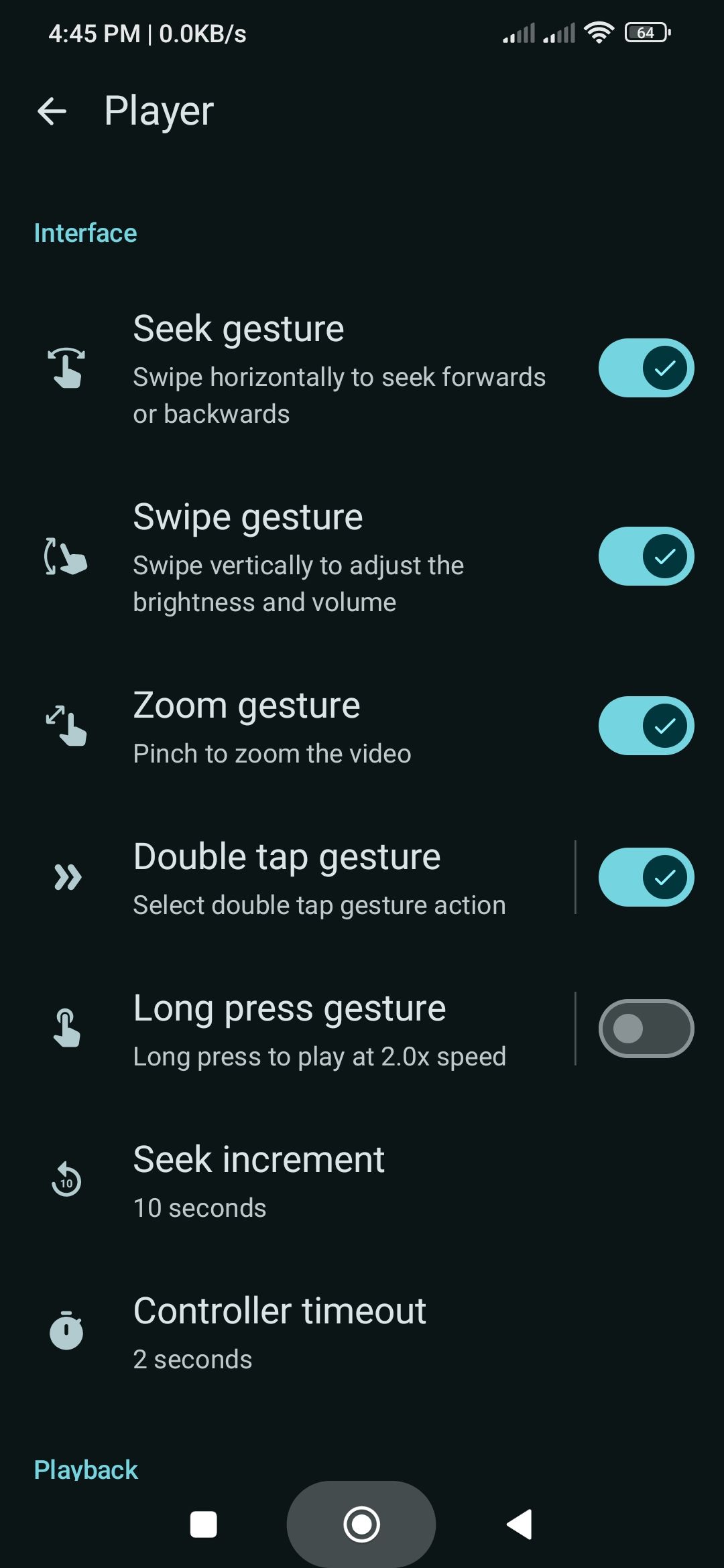The width and height of the screenshot is (724, 1568).
Task: Toggle off Zoom gesture
Action: [x=646, y=726]
